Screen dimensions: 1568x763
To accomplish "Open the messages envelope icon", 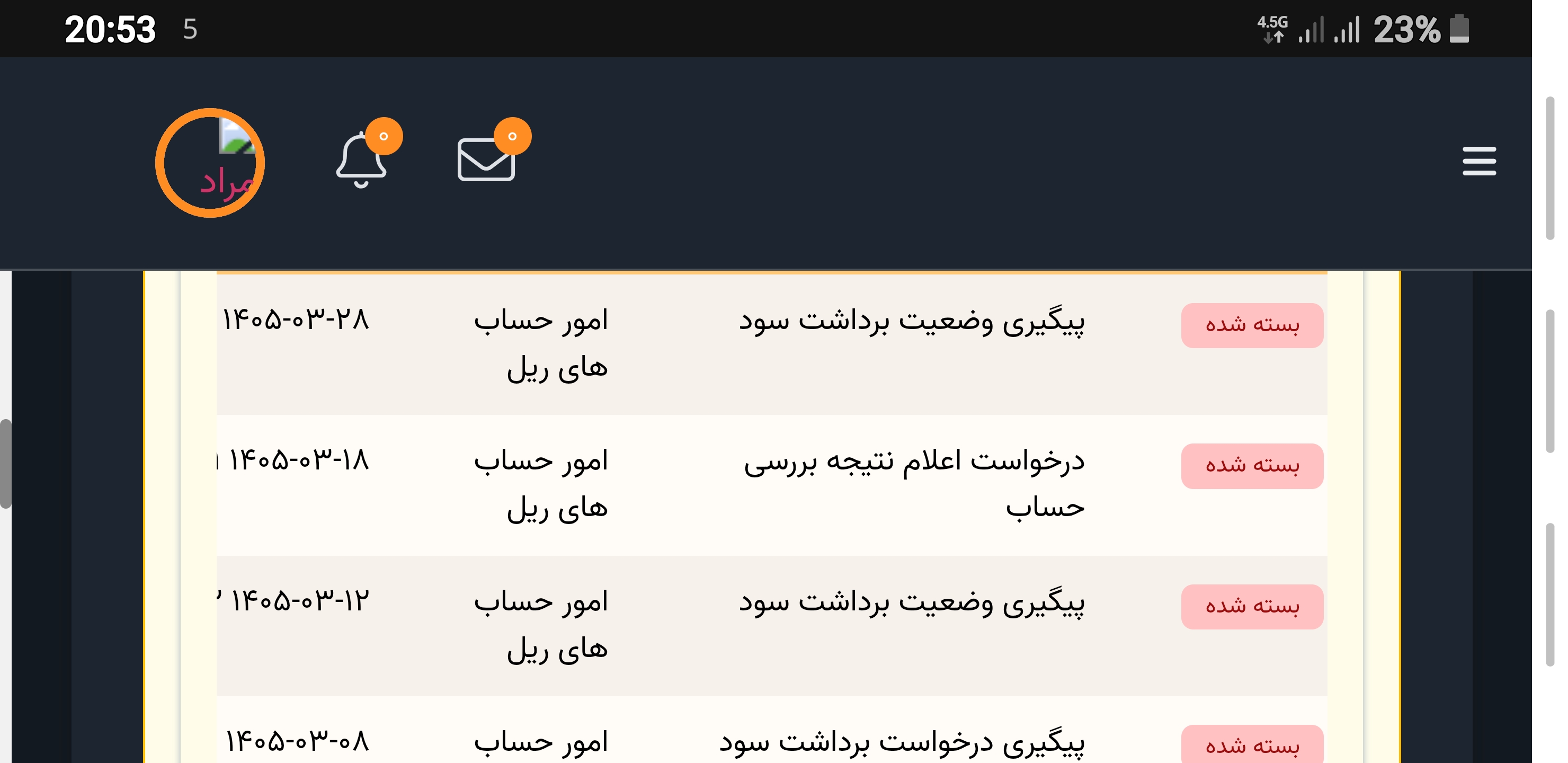I will tap(486, 159).
